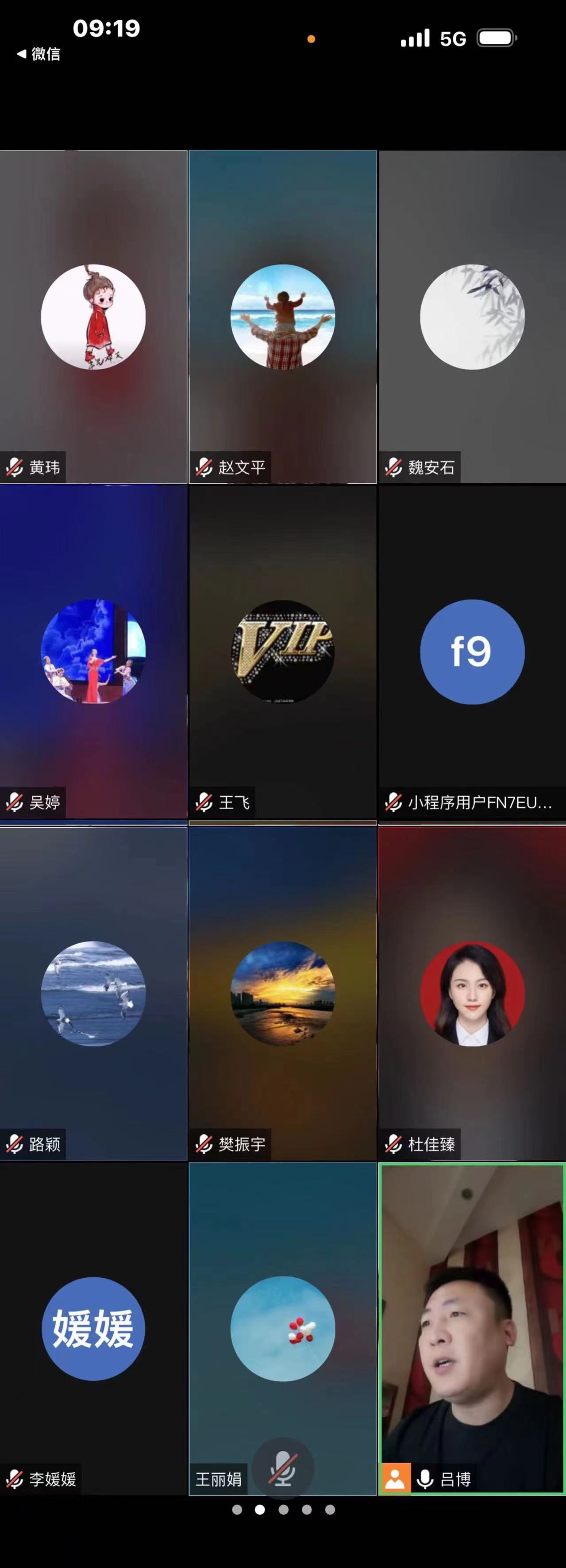Select 赵文平's participant tile
This screenshot has height=1568, width=566.
click(282, 316)
